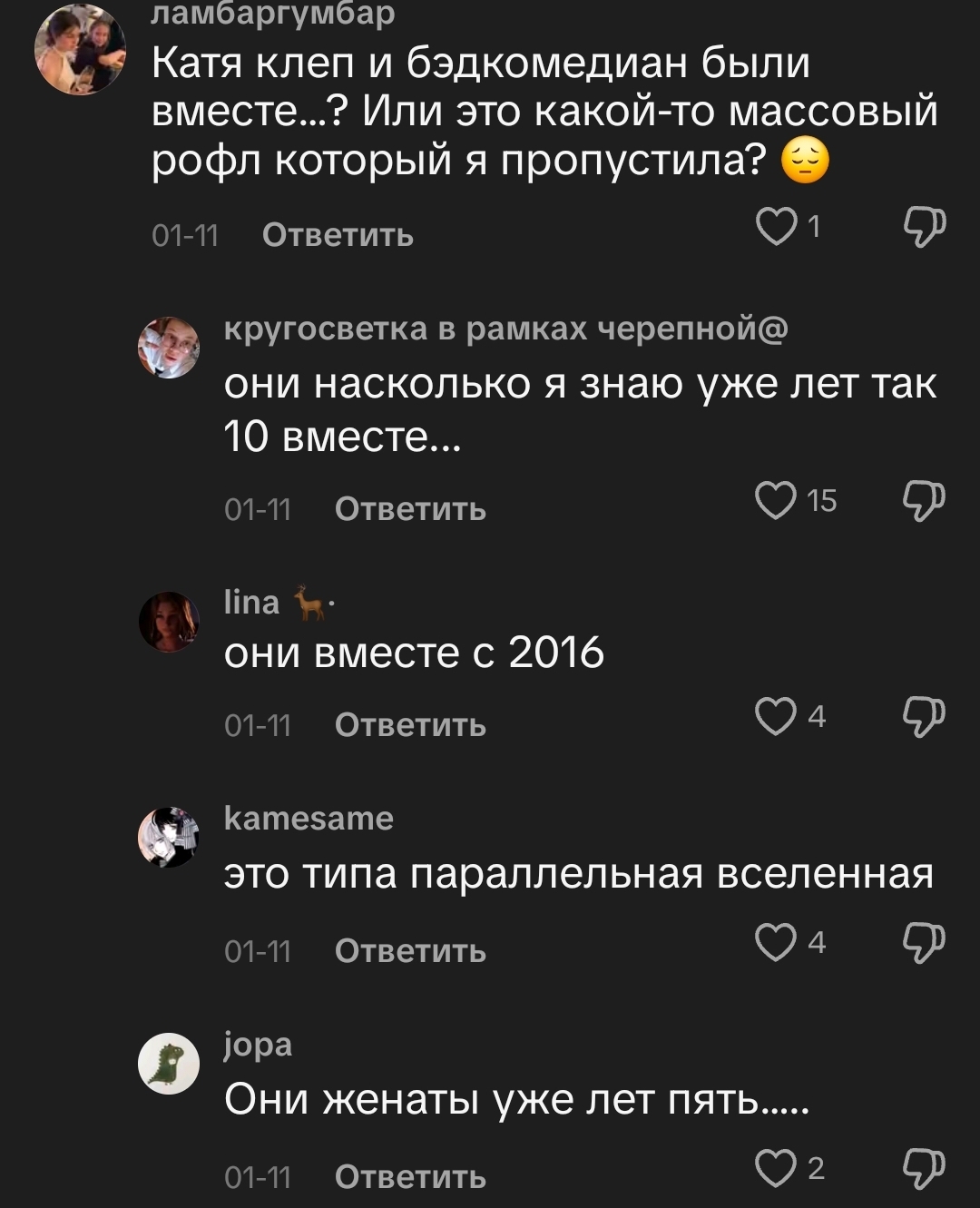980x1208 pixels.
Task: Like ламбаргумбар's comment about Катя клеп
Action: 776,228
